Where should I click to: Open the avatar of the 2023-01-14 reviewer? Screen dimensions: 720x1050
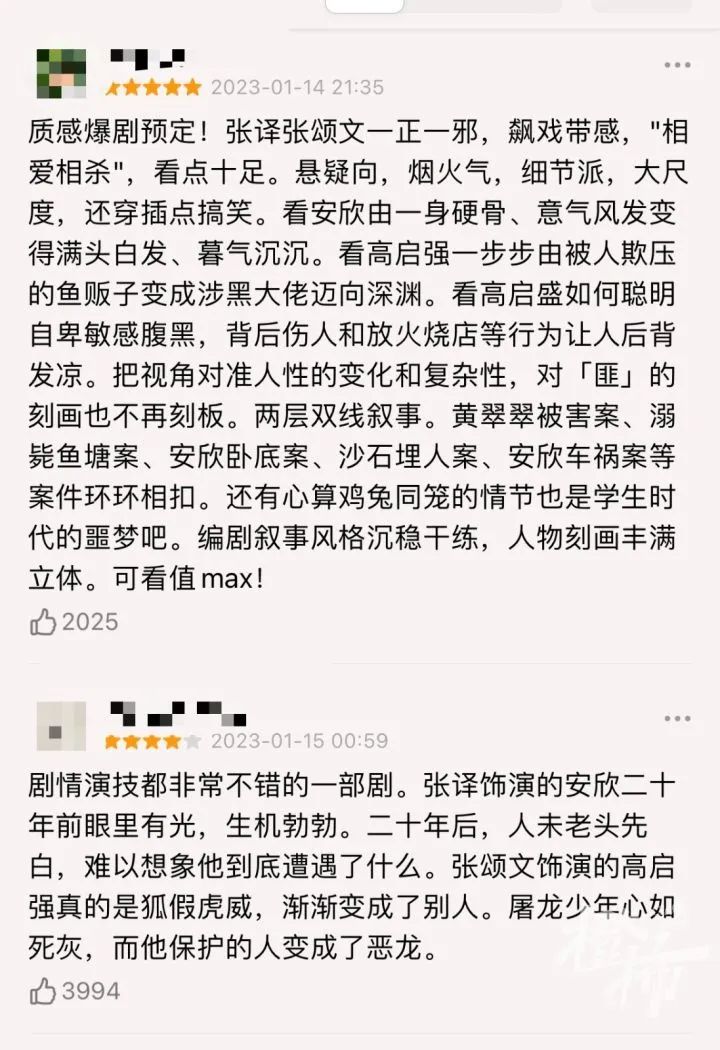click(x=60, y=73)
